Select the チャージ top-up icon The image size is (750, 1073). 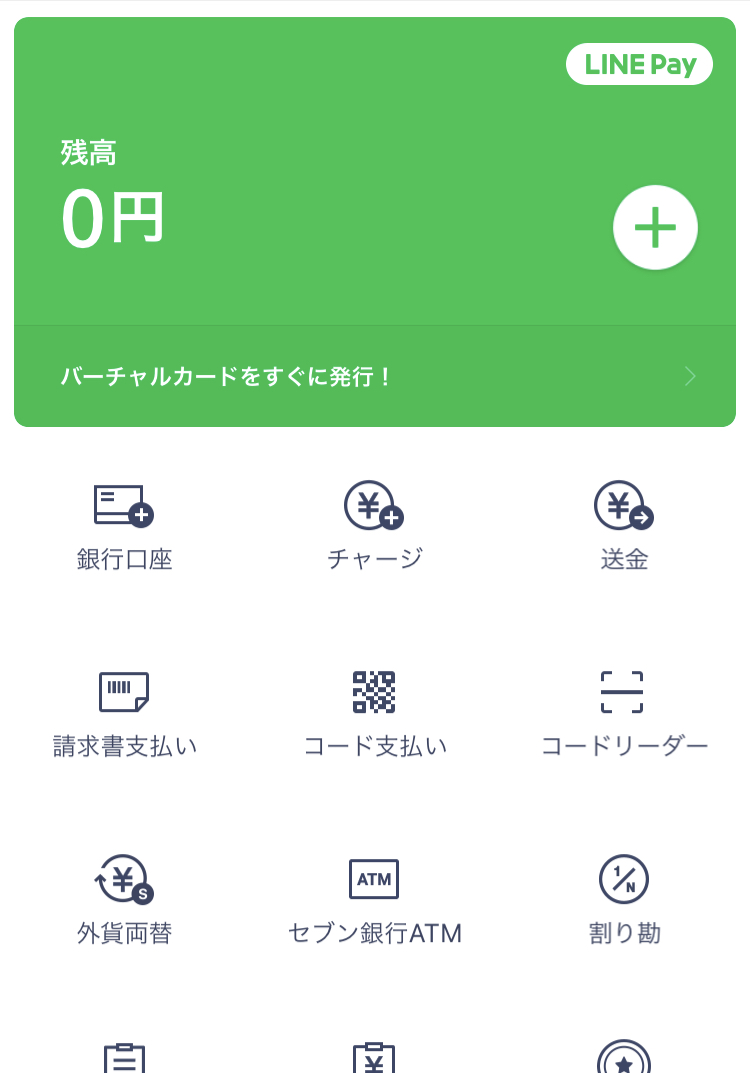click(374, 510)
